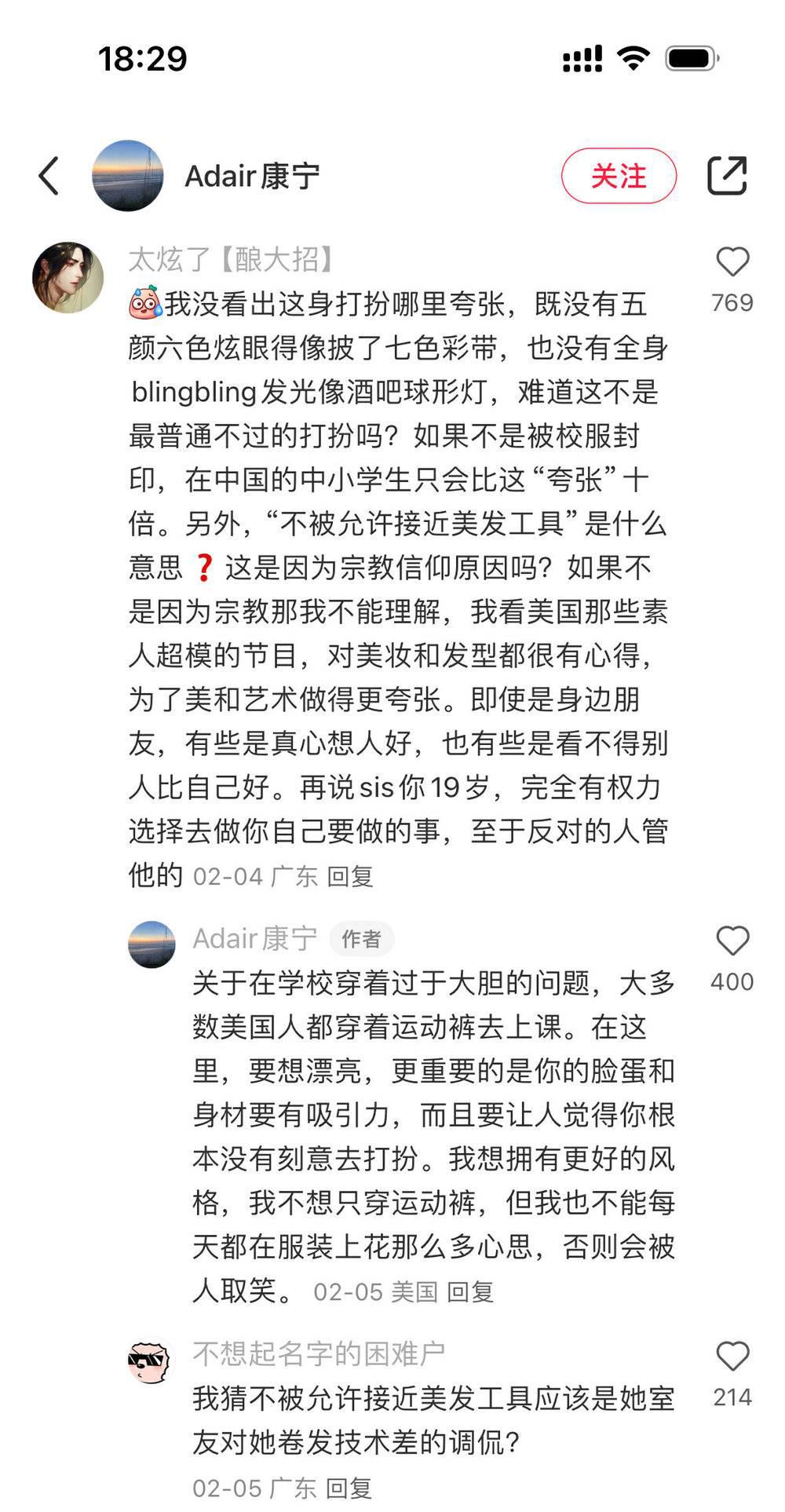Share this post with the top-right icon
Viewport: 785px width, 1512px height.
(727, 175)
